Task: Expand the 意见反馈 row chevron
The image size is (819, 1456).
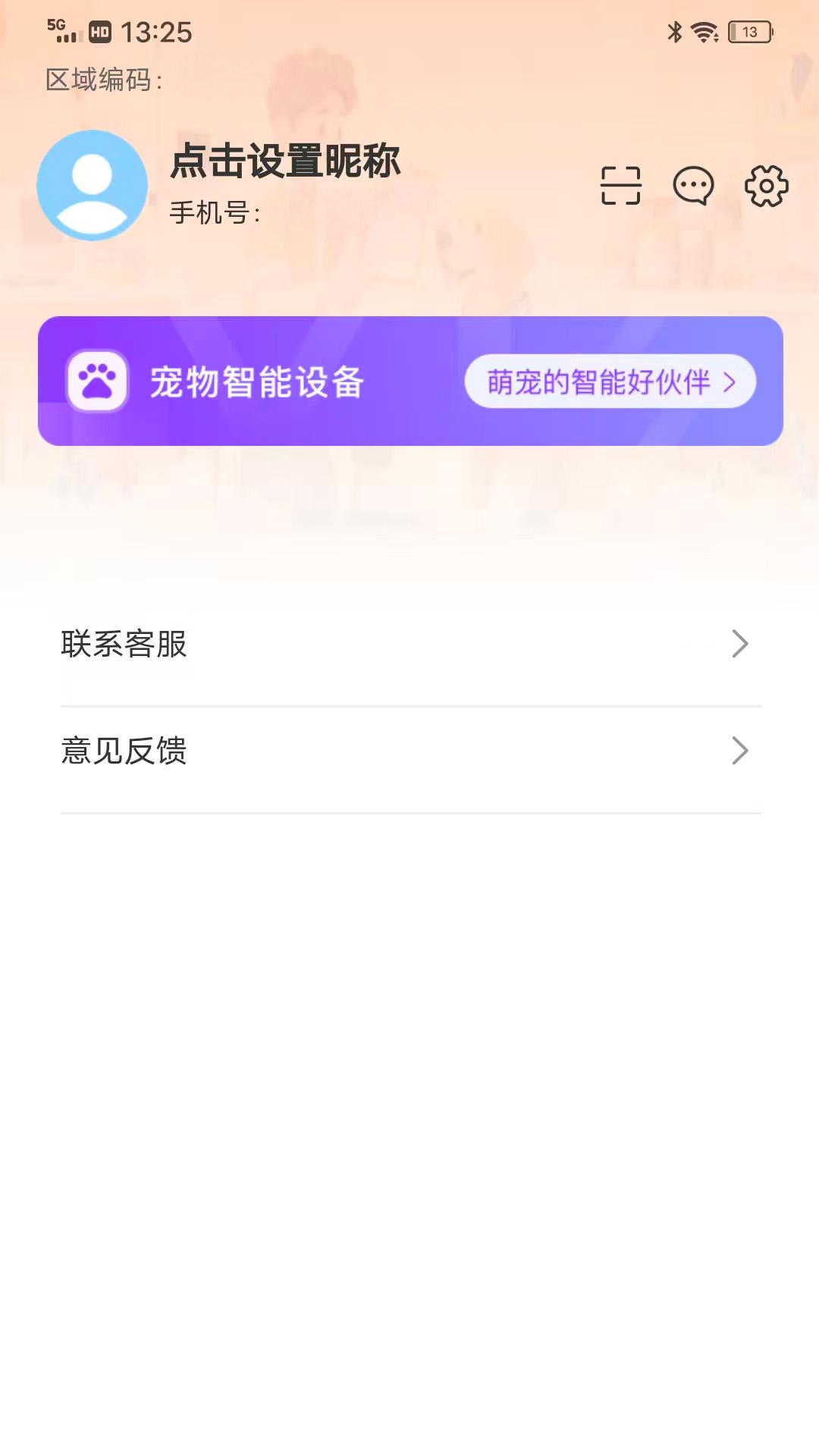Action: [x=739, y=752]
